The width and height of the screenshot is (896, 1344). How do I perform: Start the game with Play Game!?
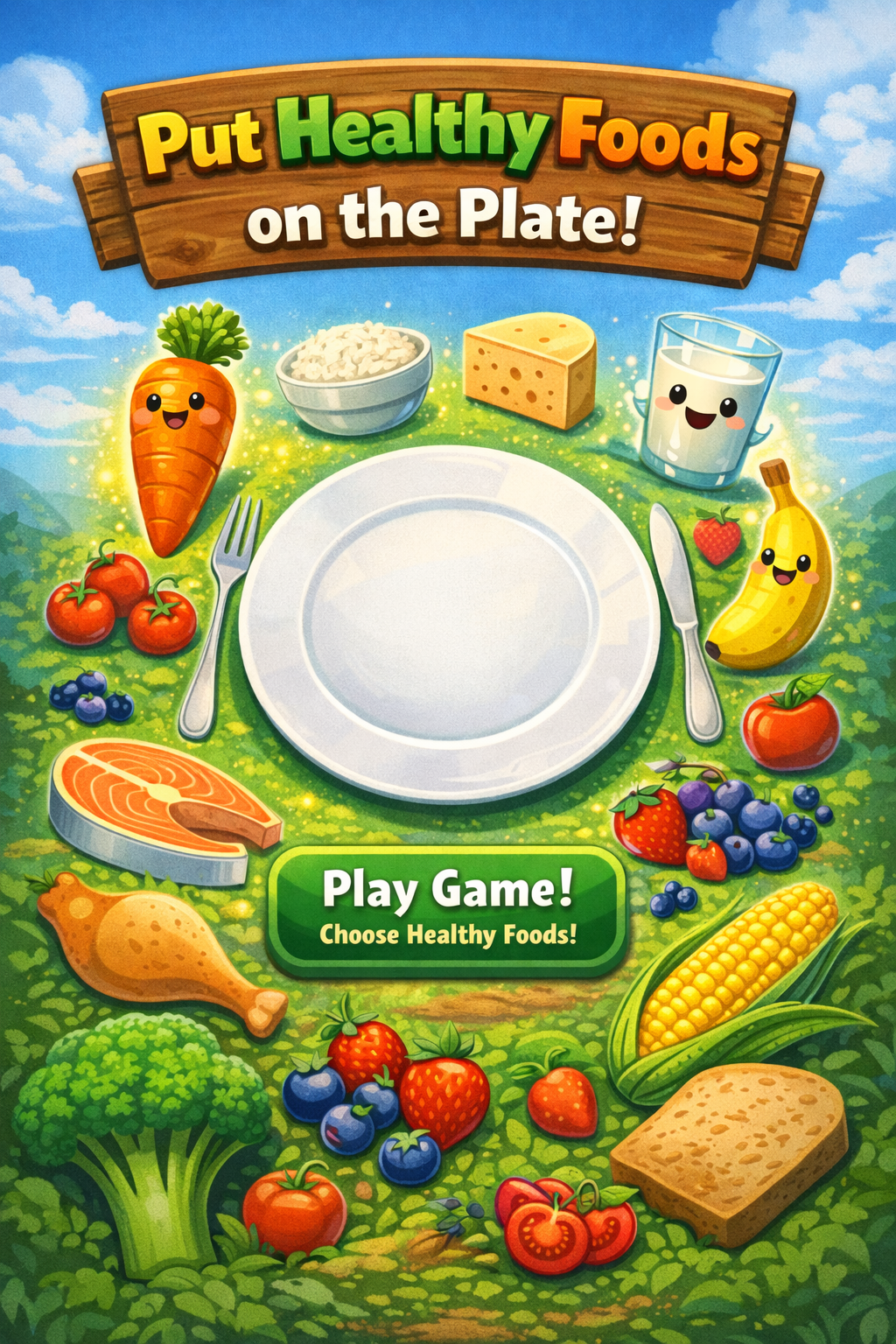447,910
